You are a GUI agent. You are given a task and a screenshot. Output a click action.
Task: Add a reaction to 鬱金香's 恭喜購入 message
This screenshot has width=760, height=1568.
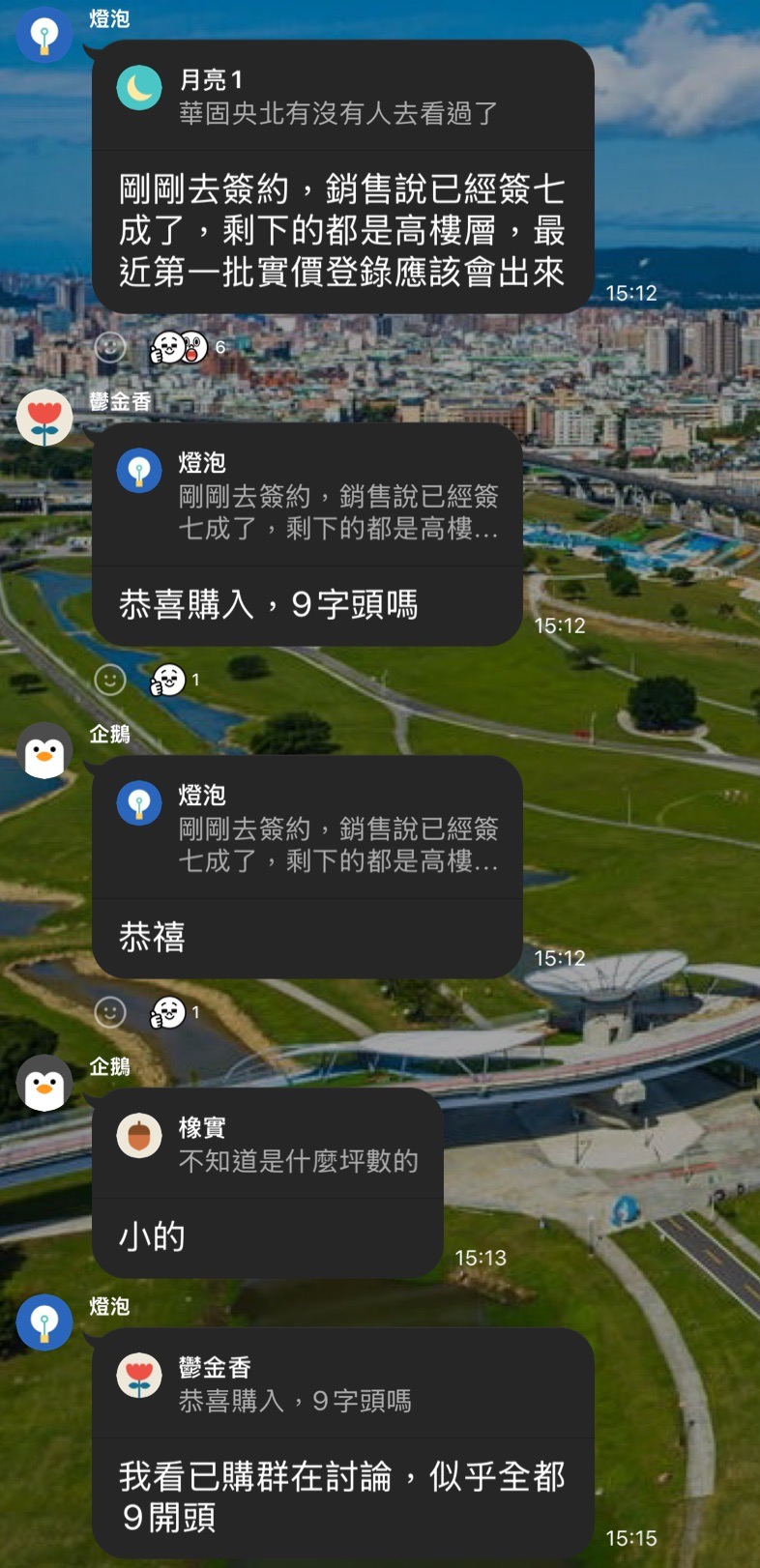(x=110, y=681)
